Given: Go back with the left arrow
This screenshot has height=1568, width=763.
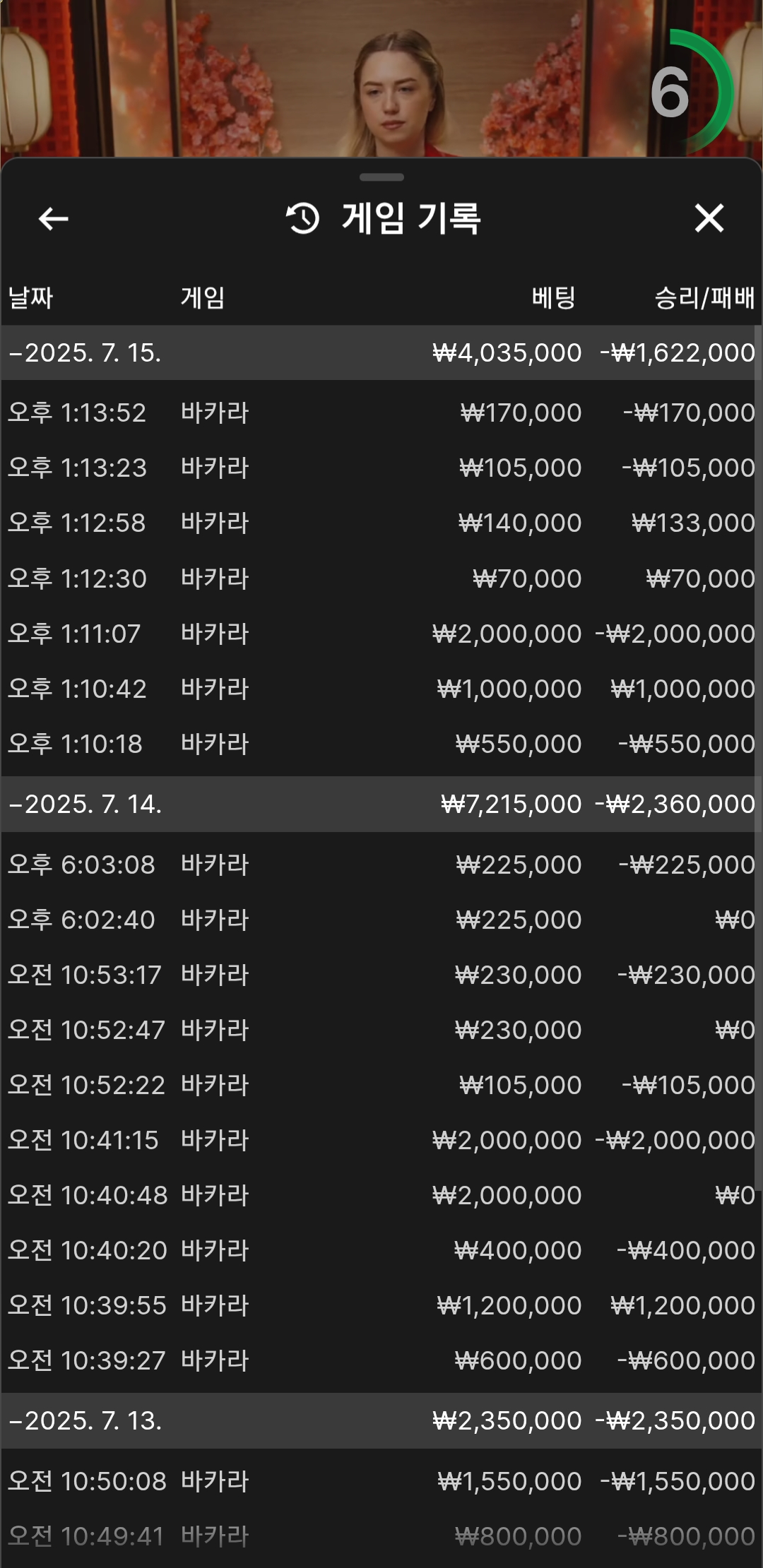Looking at the screenshot, I should [53, 219].
